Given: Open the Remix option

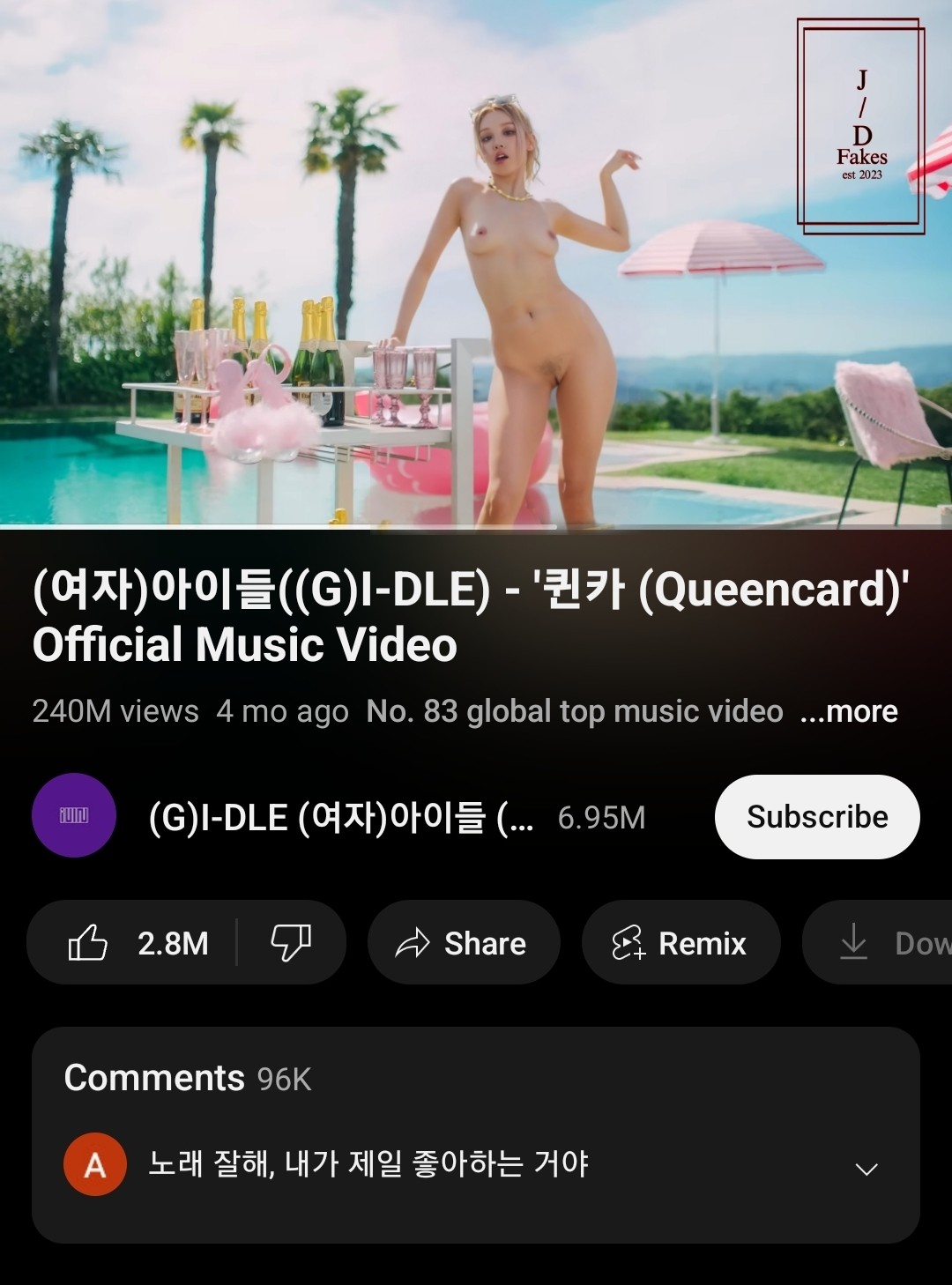Looking at the screenshot, I should [681, 943].
